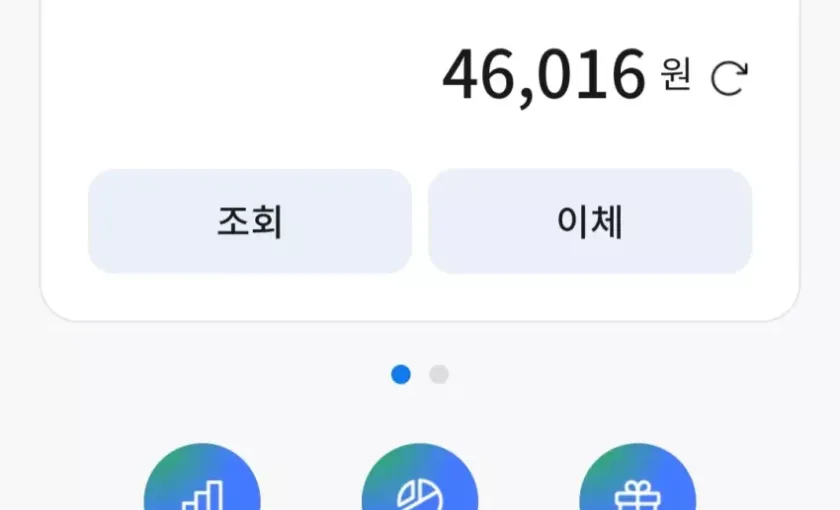Start a transfer with 이체
This screenshot has height=510, width=840.
pyautogui.click(x=590, y=221)
